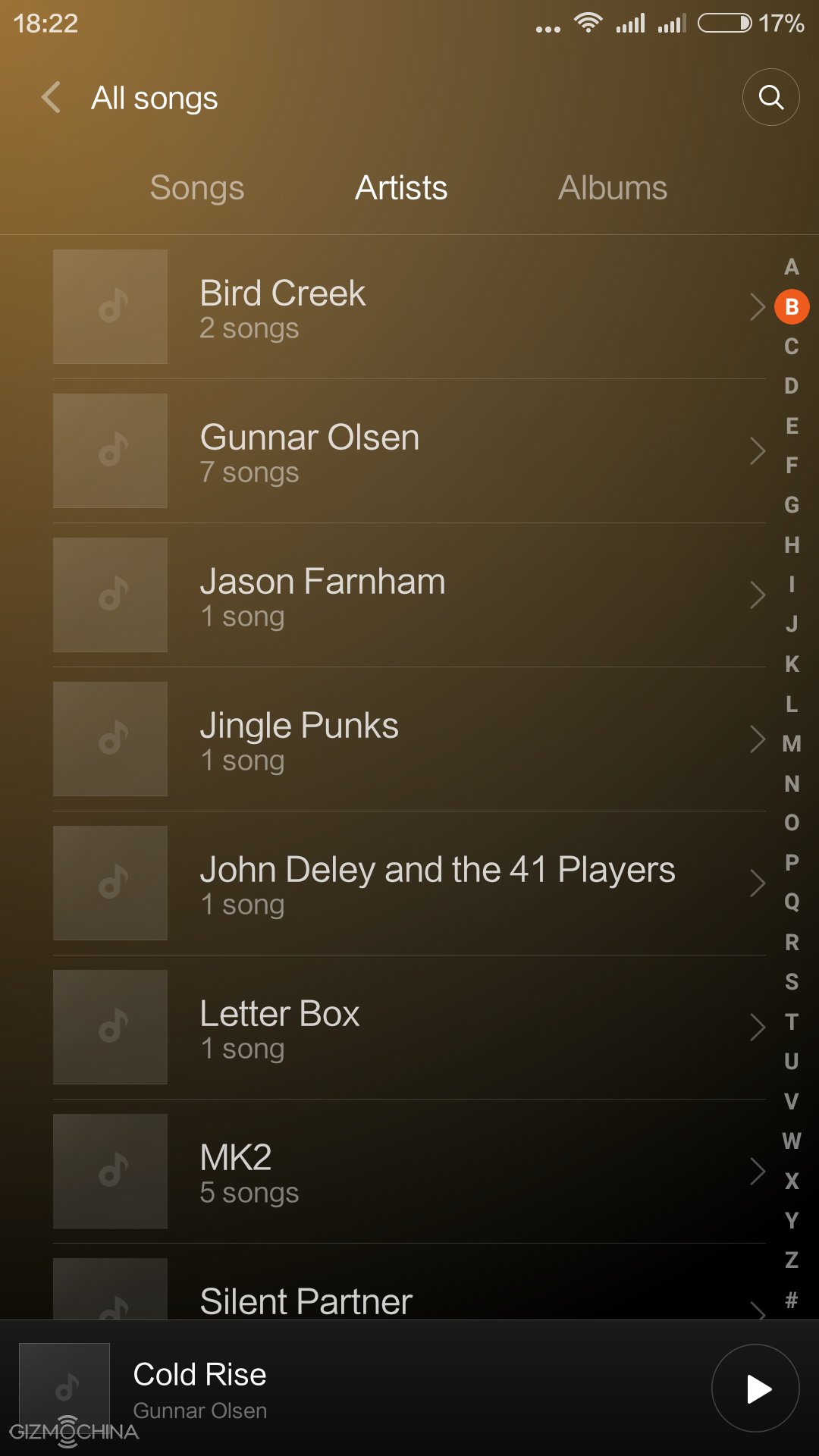Image resolution: width=819 pixels, height=1456 pixels.
Task: Play Cold Rise in the mini player
Action: 755,1389
